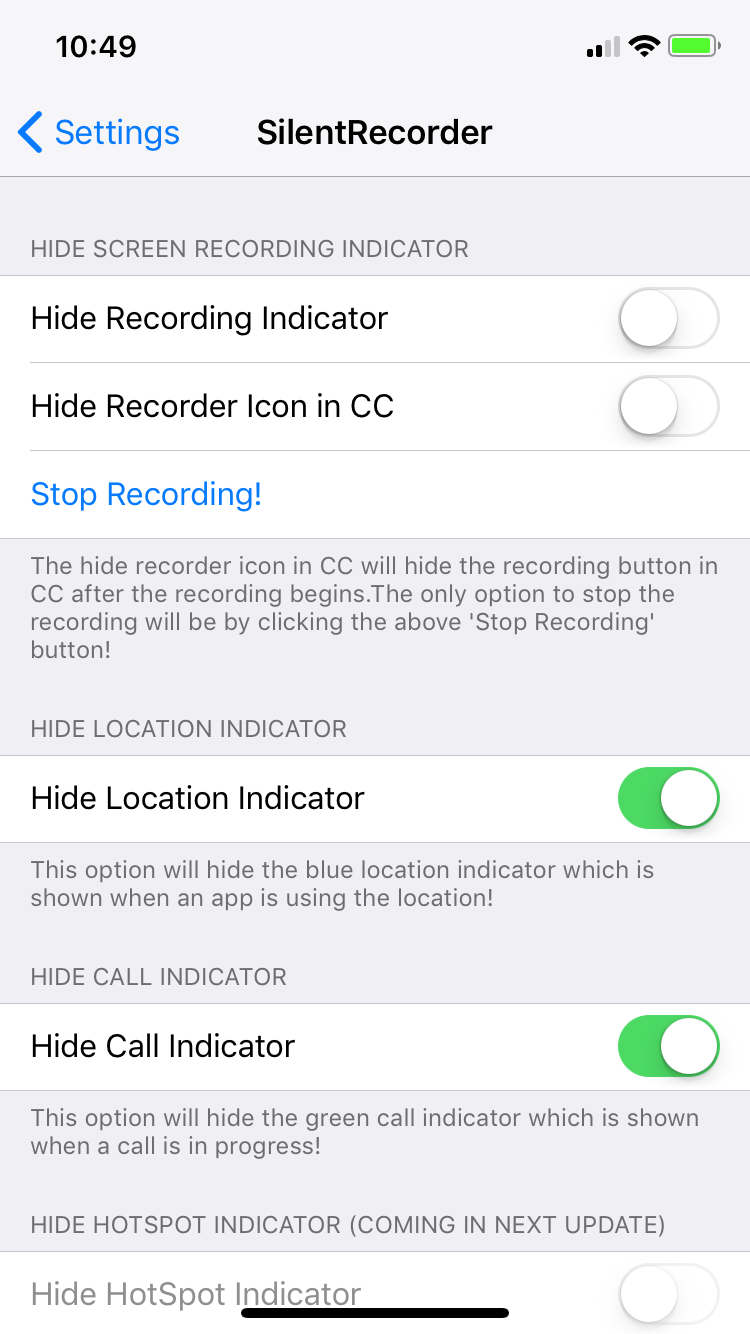This screenshot has height=1334, width=750.
Task: Go back to Settings
Action: click(99, 132)
